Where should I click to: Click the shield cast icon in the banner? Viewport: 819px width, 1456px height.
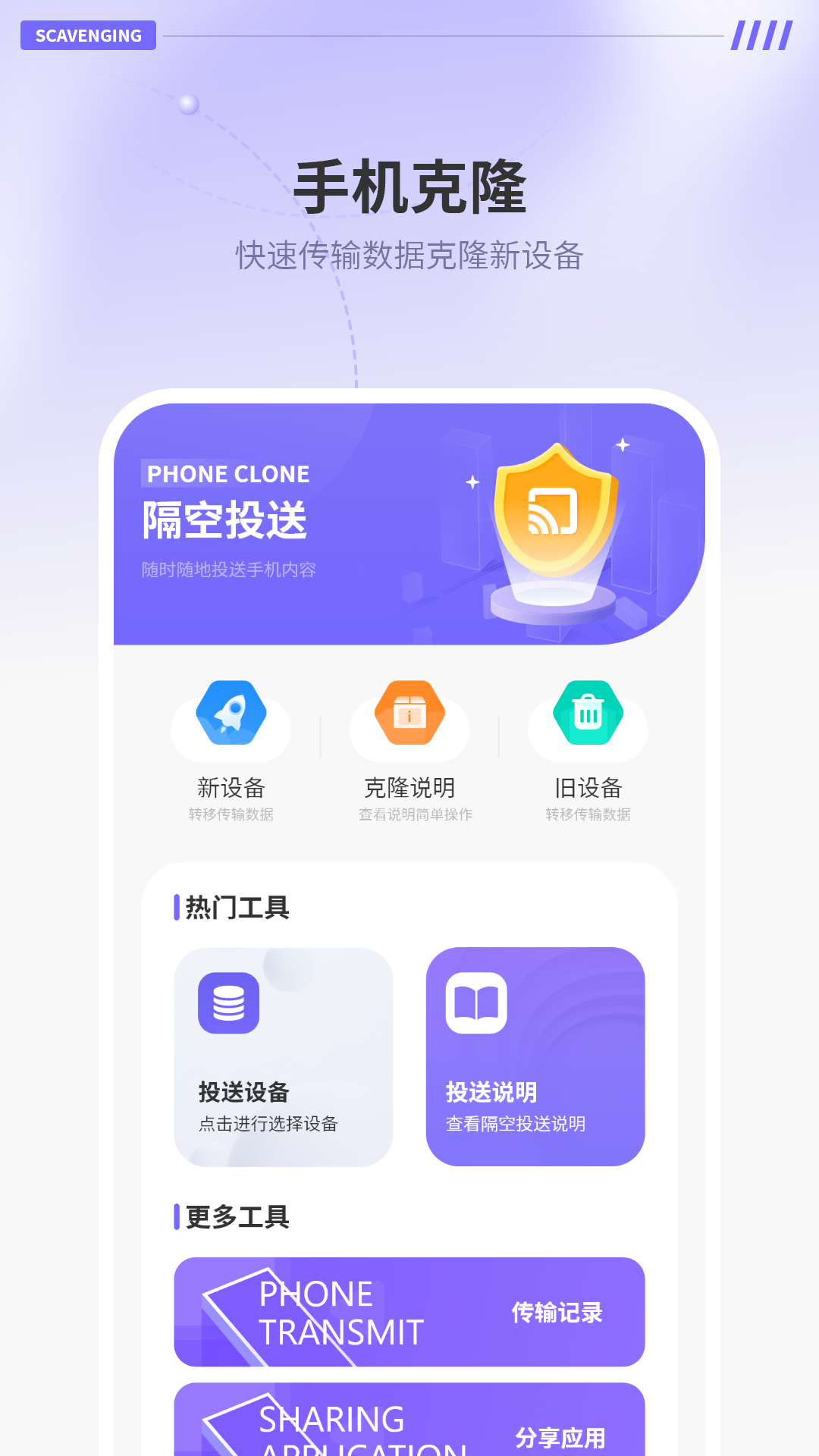553,508
